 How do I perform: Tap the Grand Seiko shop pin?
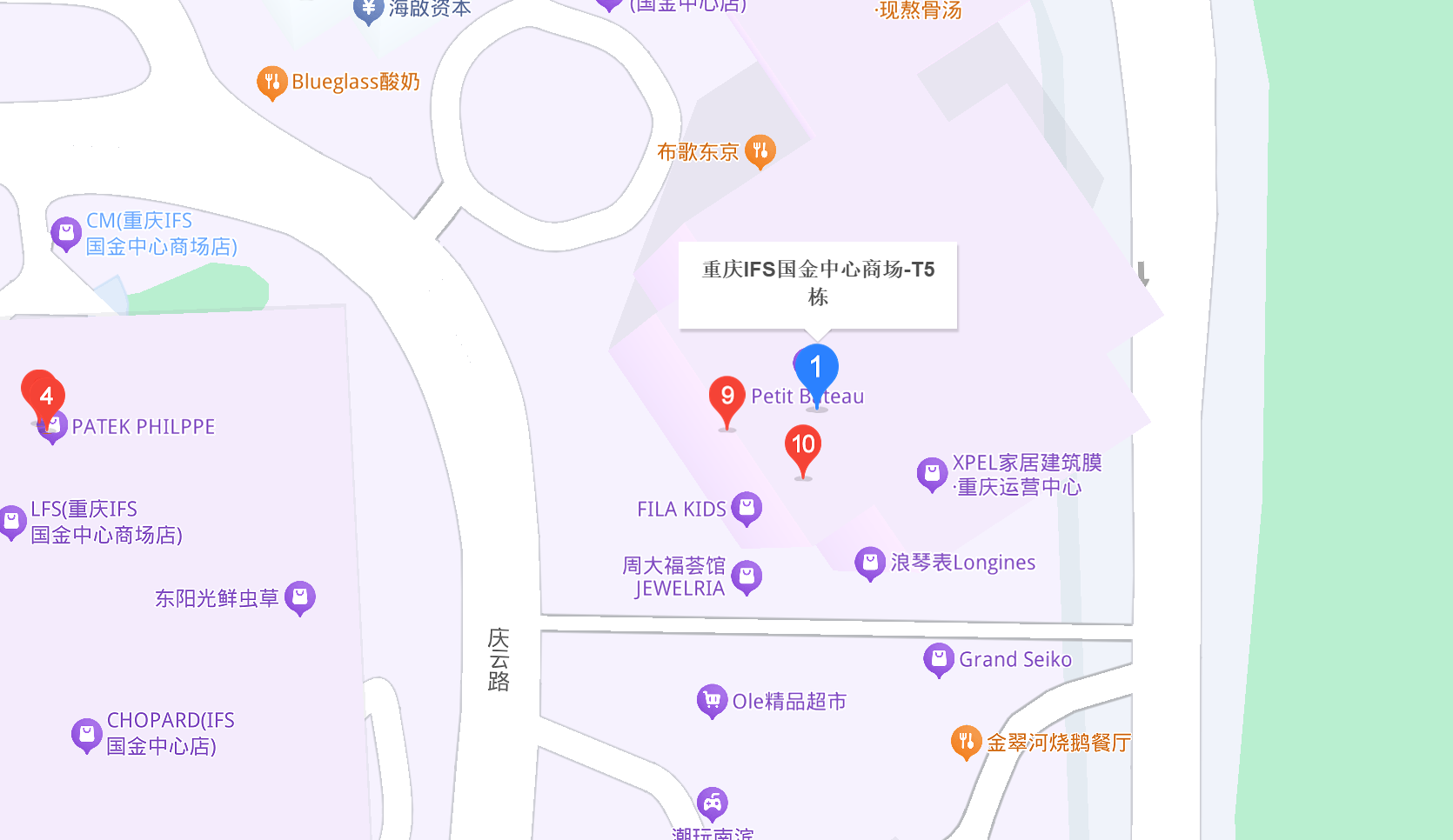coord(939,659)
